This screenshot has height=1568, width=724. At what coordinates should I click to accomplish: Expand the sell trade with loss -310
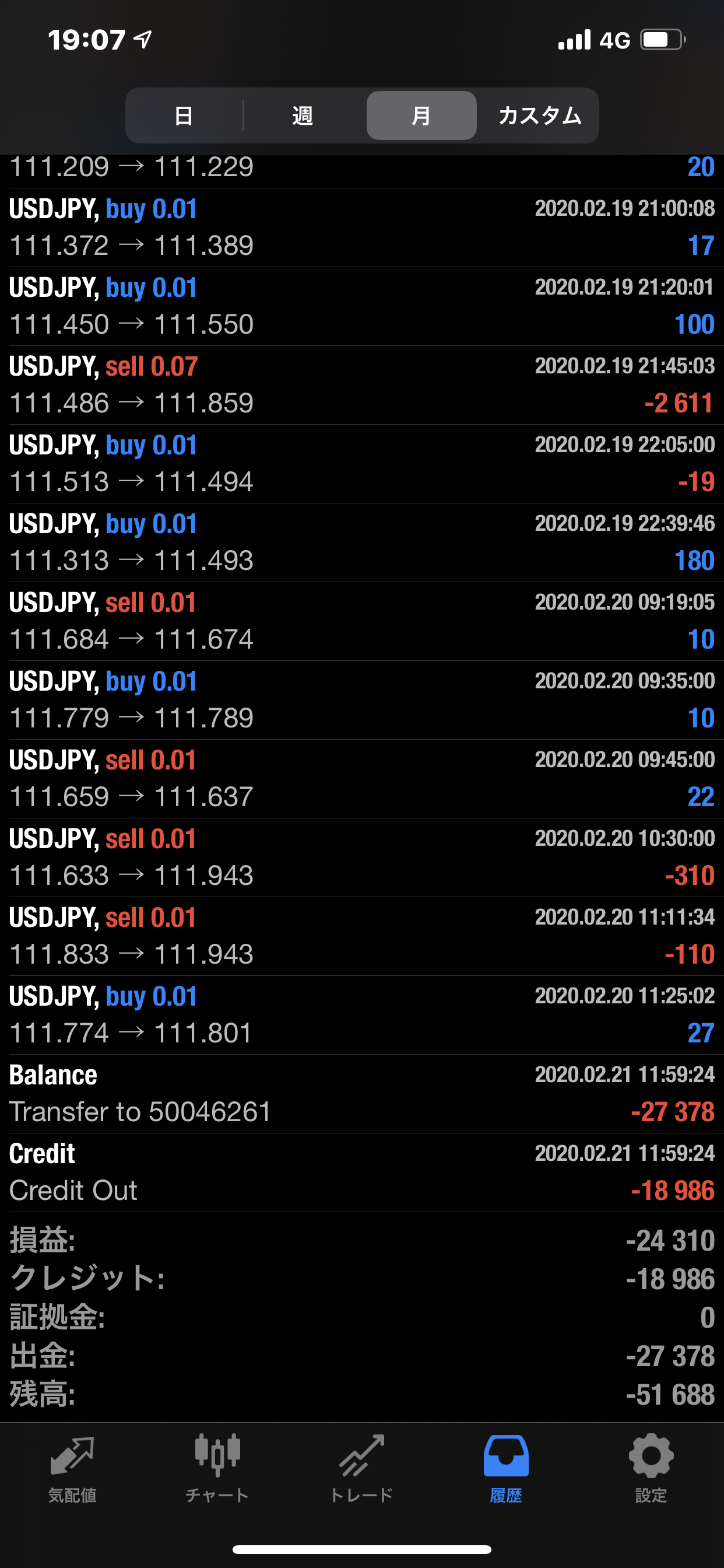pos(361,857)
